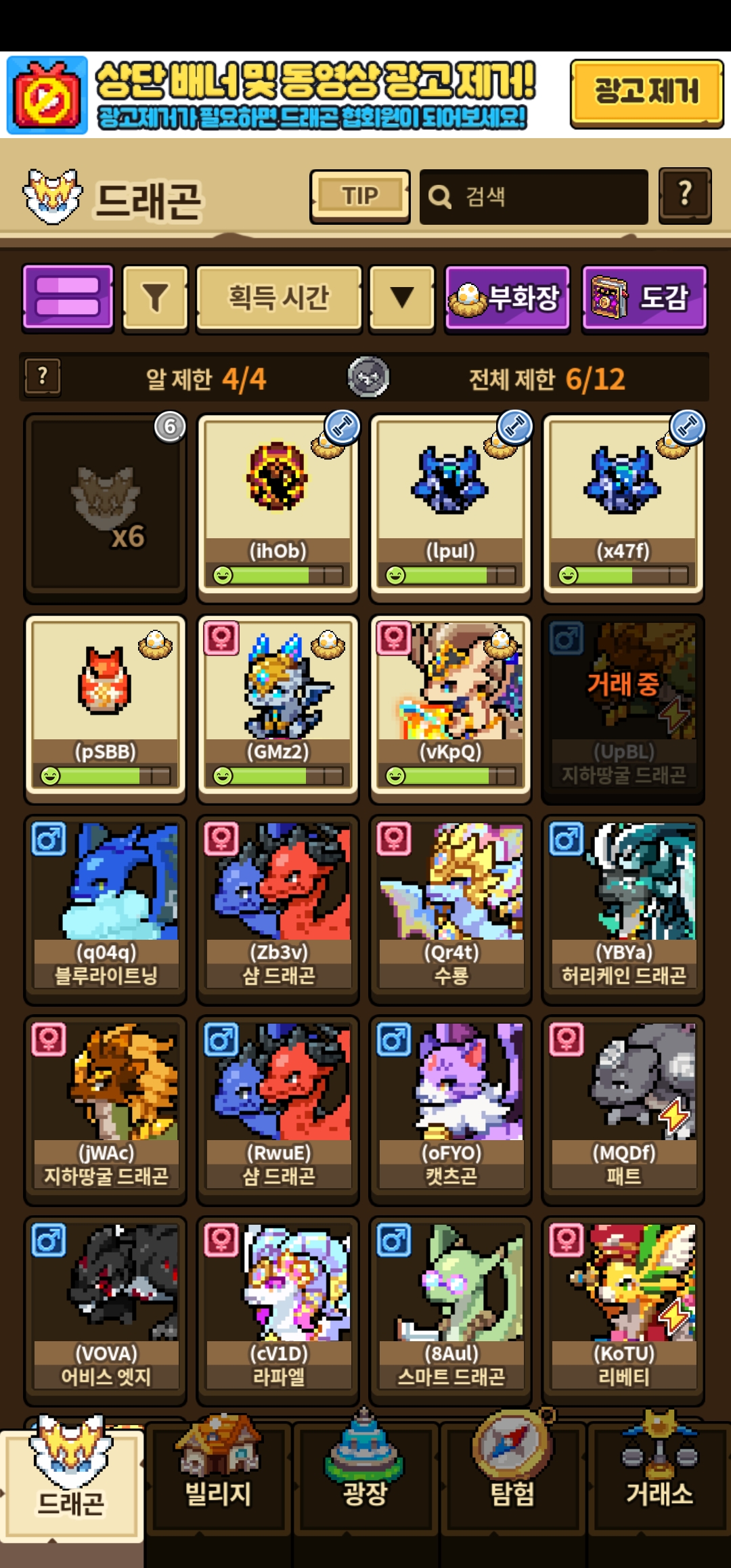Image resolution: width=731 pixels, height=1568 pixels.
Task: Open the 거래소 tab
Action: point(659,1476)
